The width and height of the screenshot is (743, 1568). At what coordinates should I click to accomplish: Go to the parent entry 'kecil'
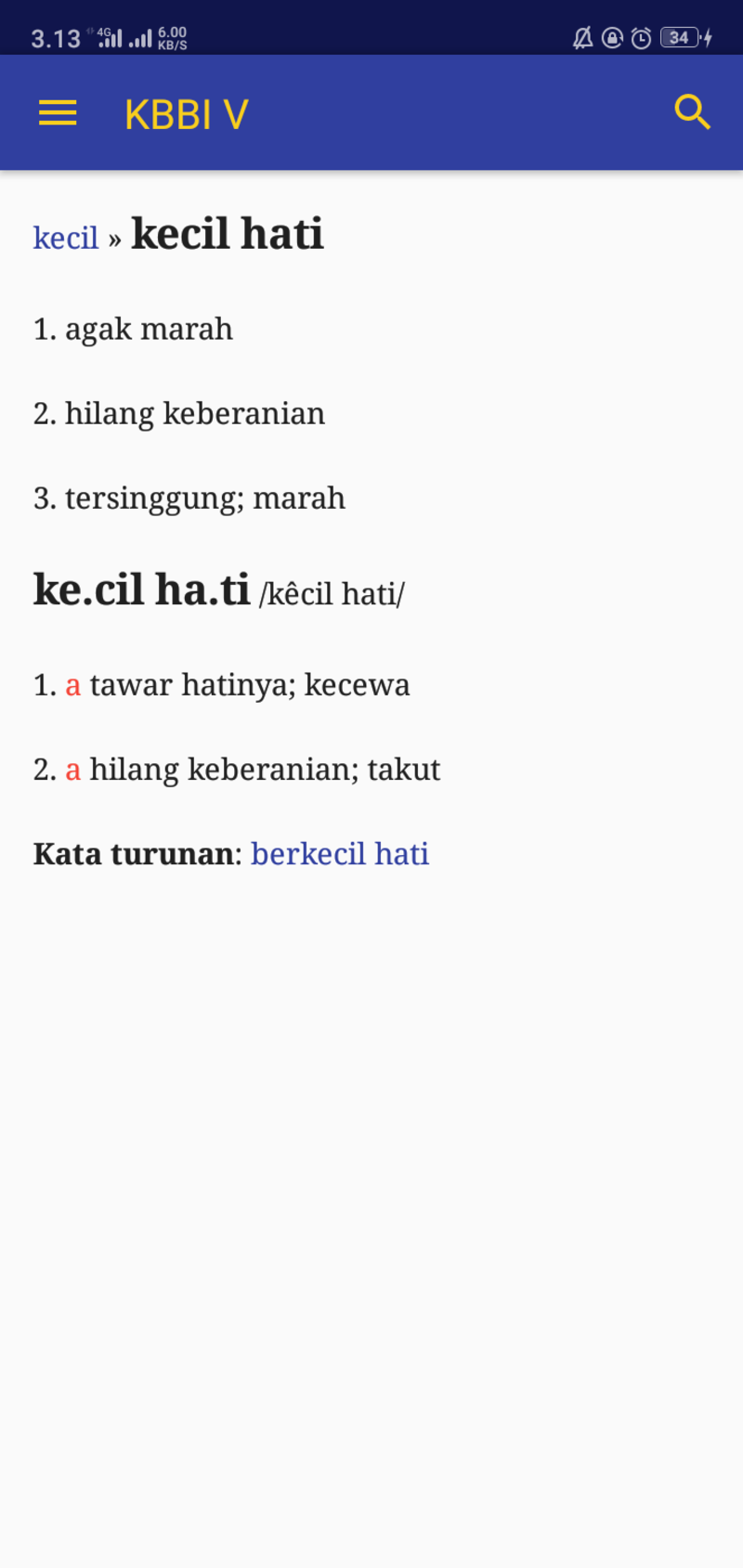tap(65, 238)
